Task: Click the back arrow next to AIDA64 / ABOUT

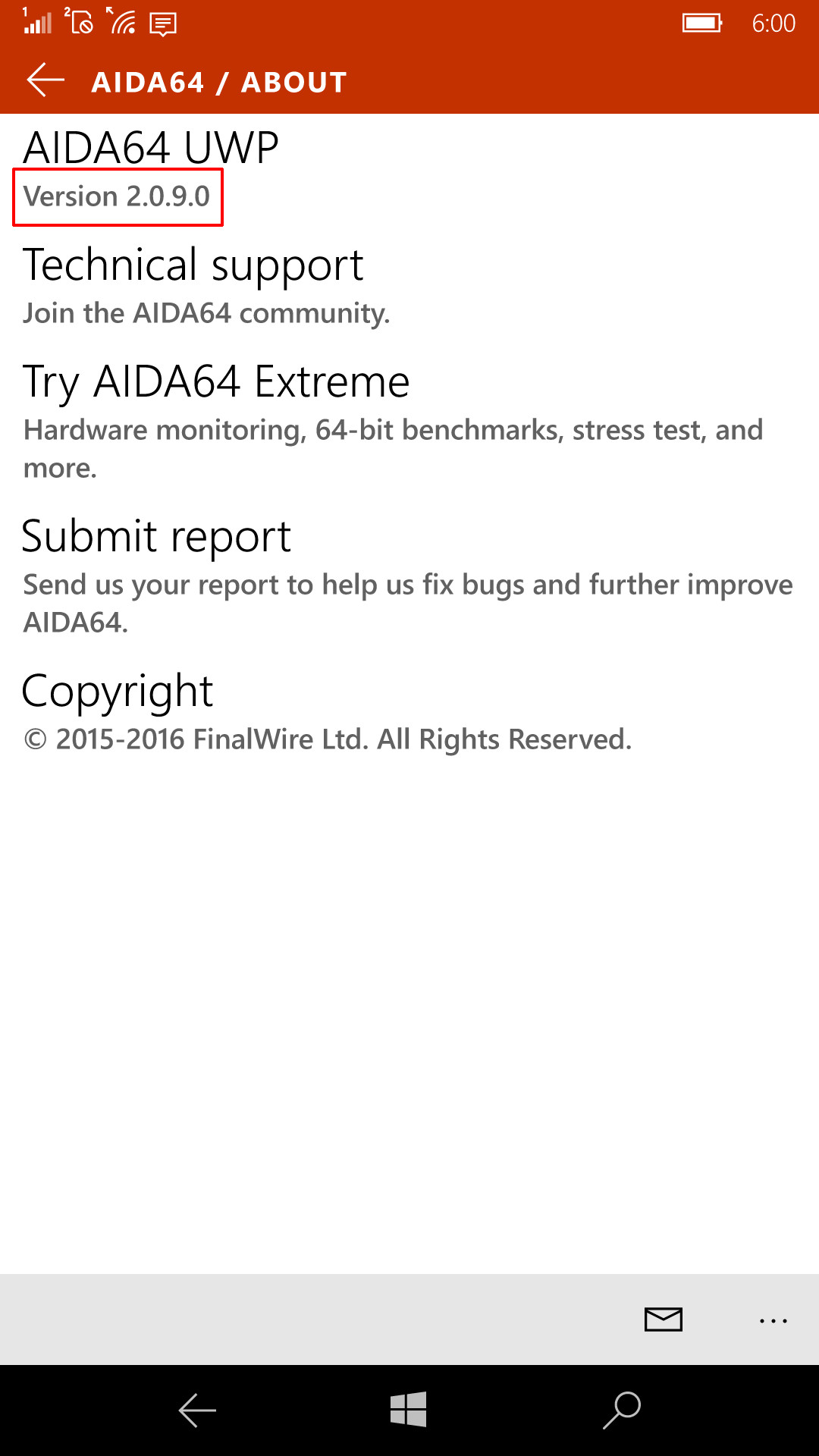Action: click(x=43, y=80)
